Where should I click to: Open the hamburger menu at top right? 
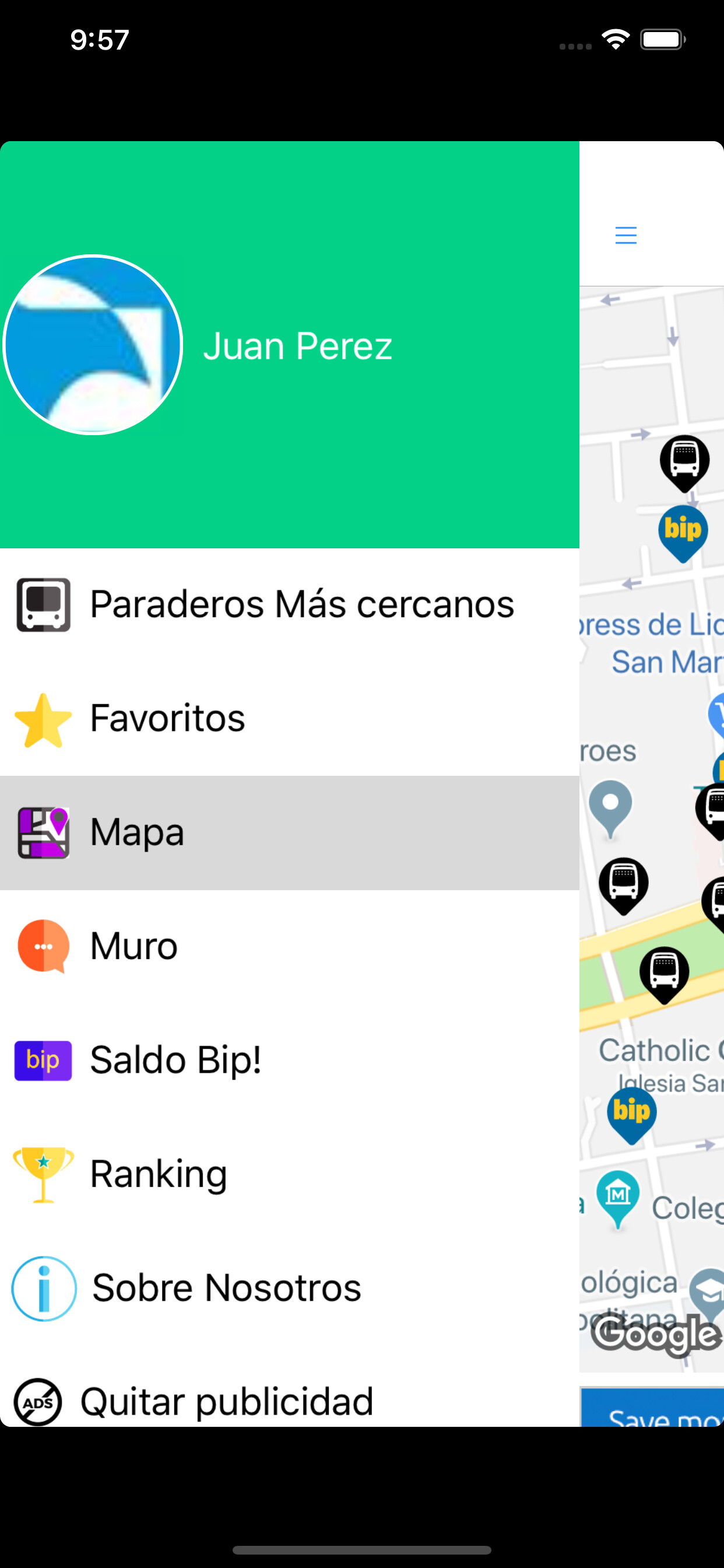pos(625,235)
